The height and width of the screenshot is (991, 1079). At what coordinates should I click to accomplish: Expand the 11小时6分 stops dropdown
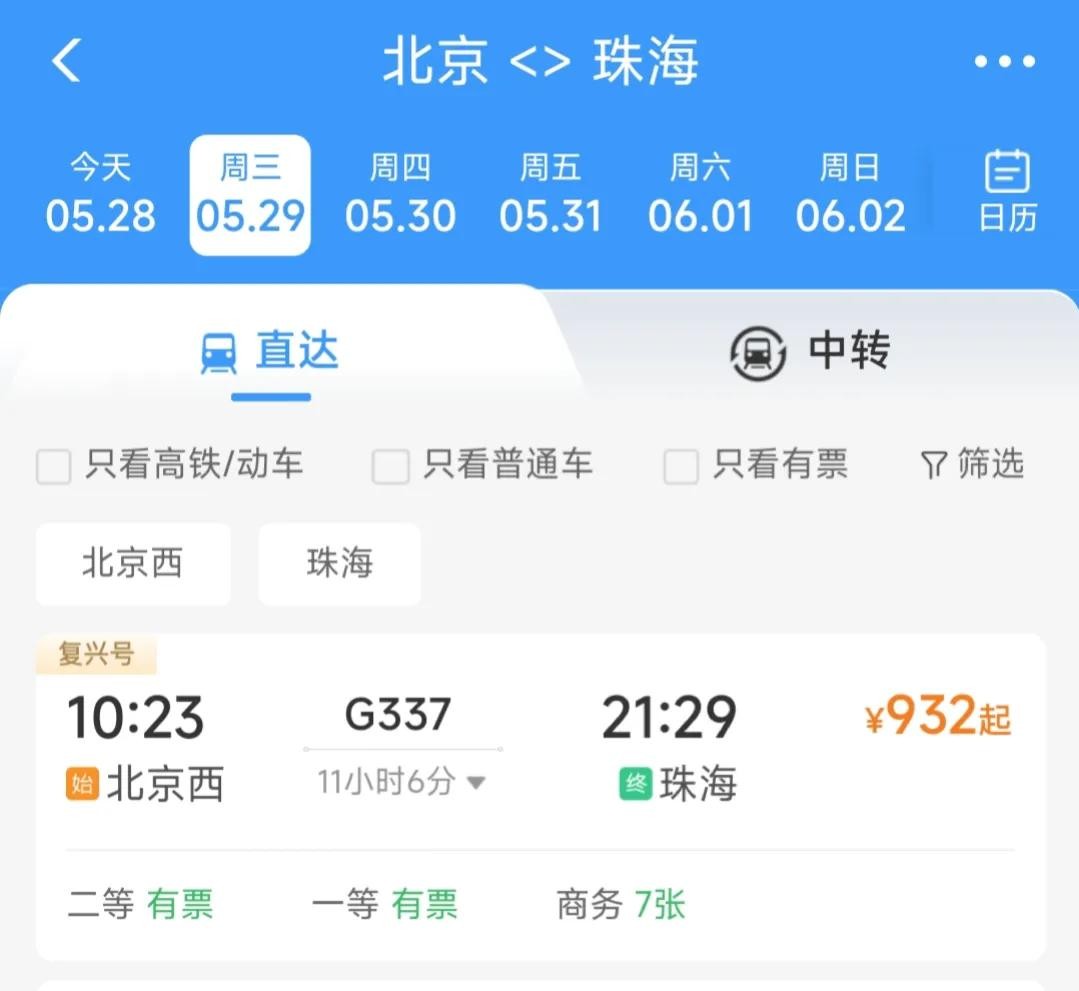pyautogui.click(x=402, y=782)
